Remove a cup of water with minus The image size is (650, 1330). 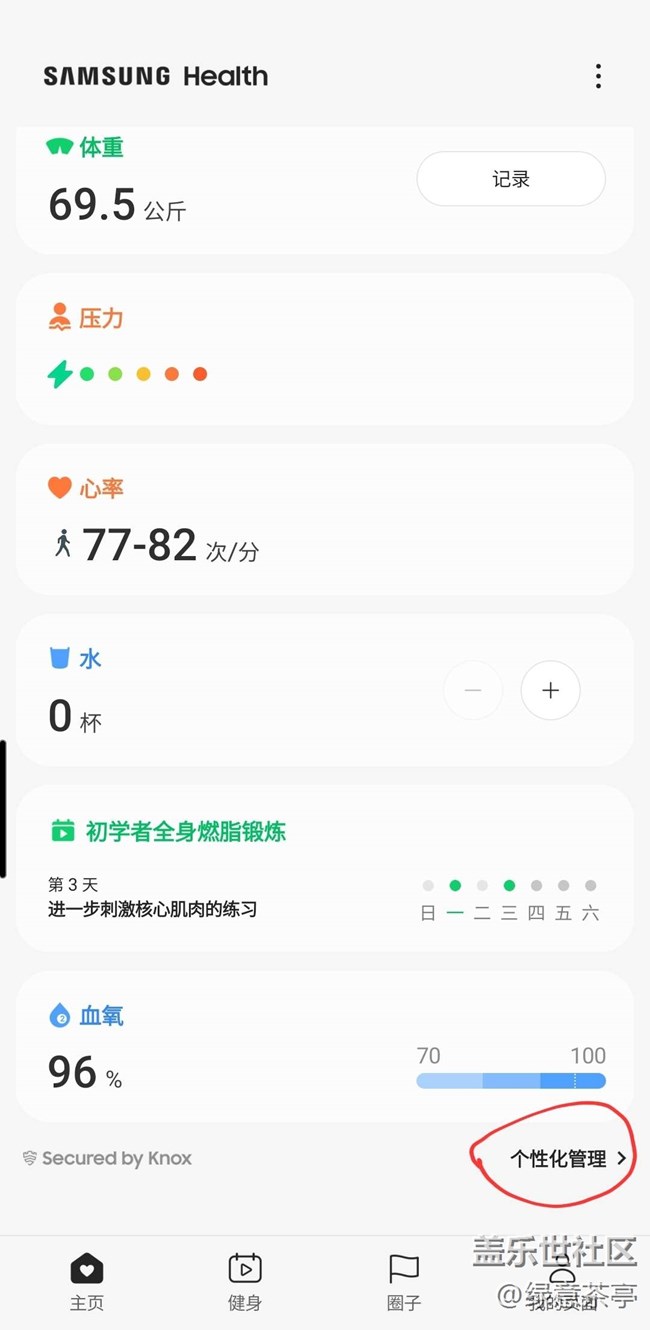tap(473, 690)
